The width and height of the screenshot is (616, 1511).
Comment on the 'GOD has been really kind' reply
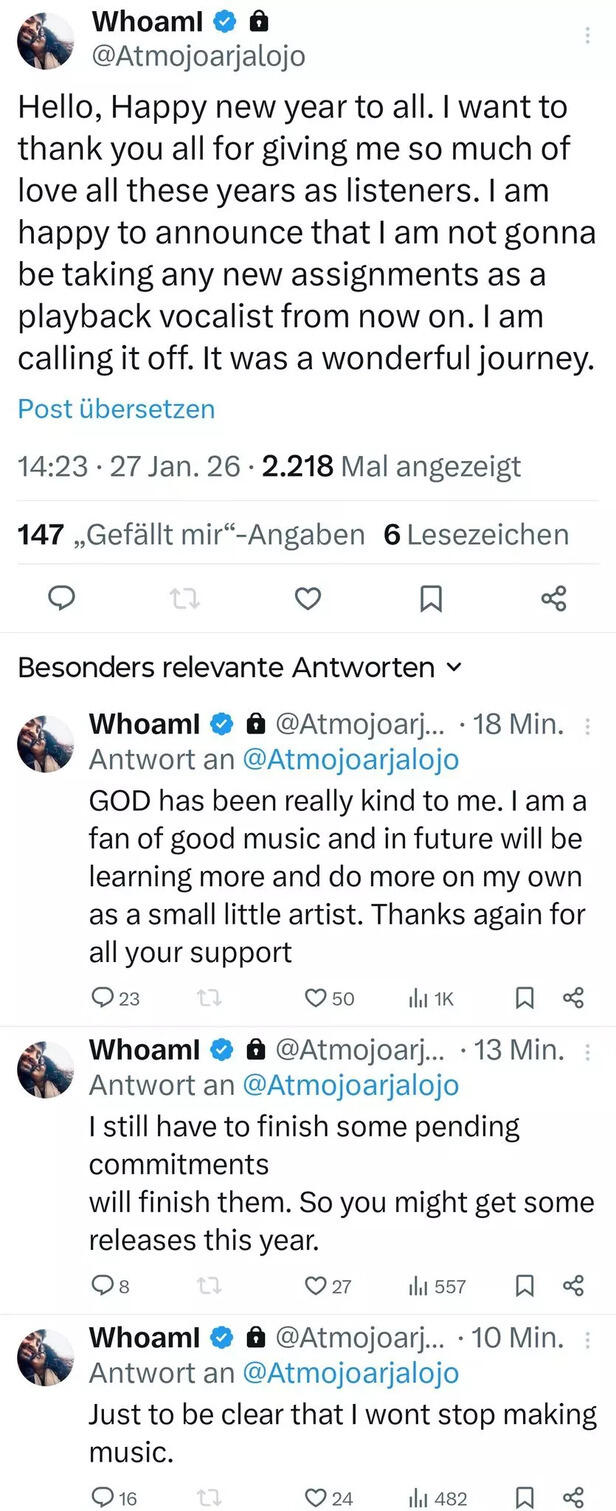[102, 997]
